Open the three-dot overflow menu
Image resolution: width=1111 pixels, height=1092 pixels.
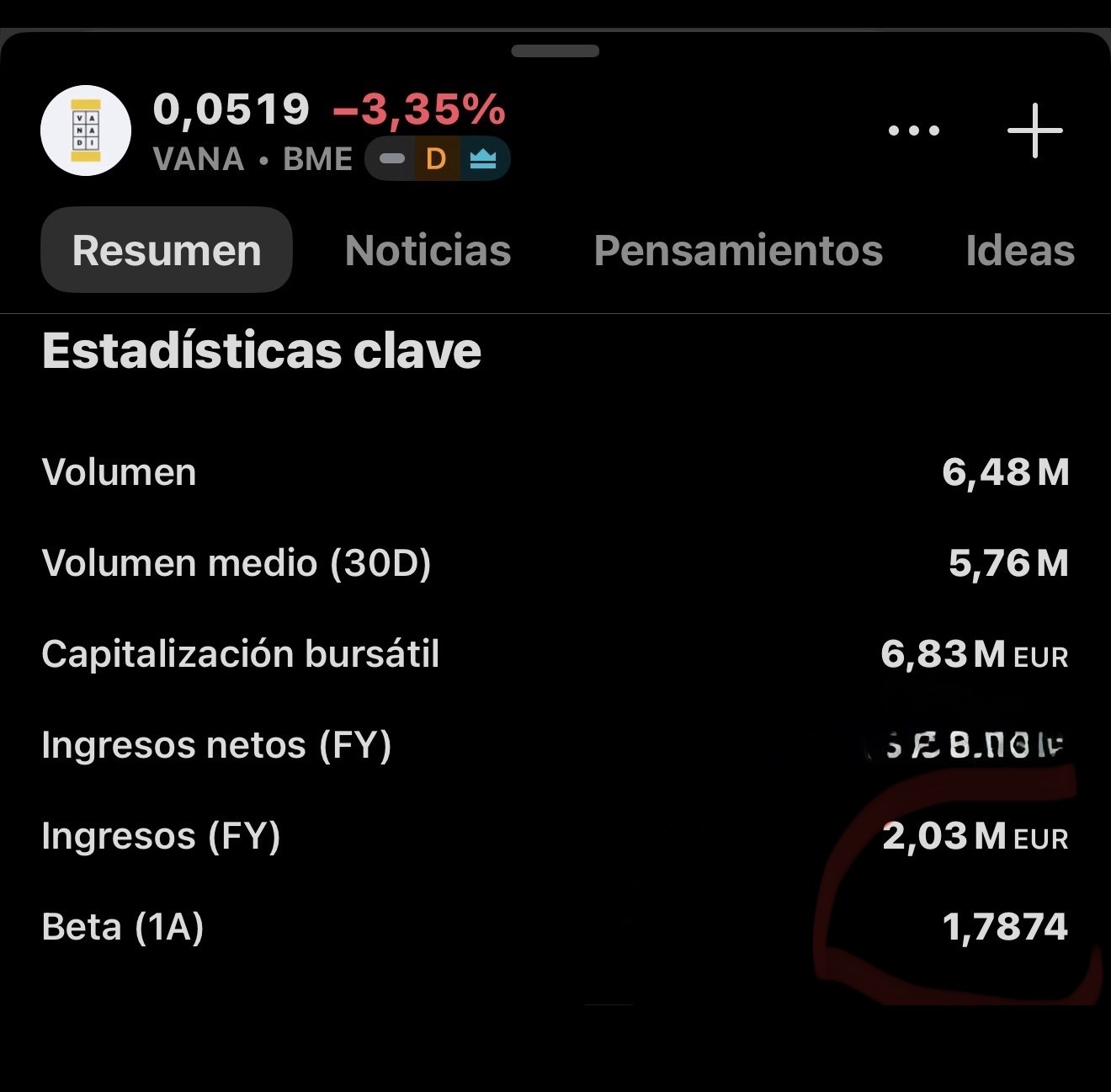pyautogui.click(x=914, y=131)
